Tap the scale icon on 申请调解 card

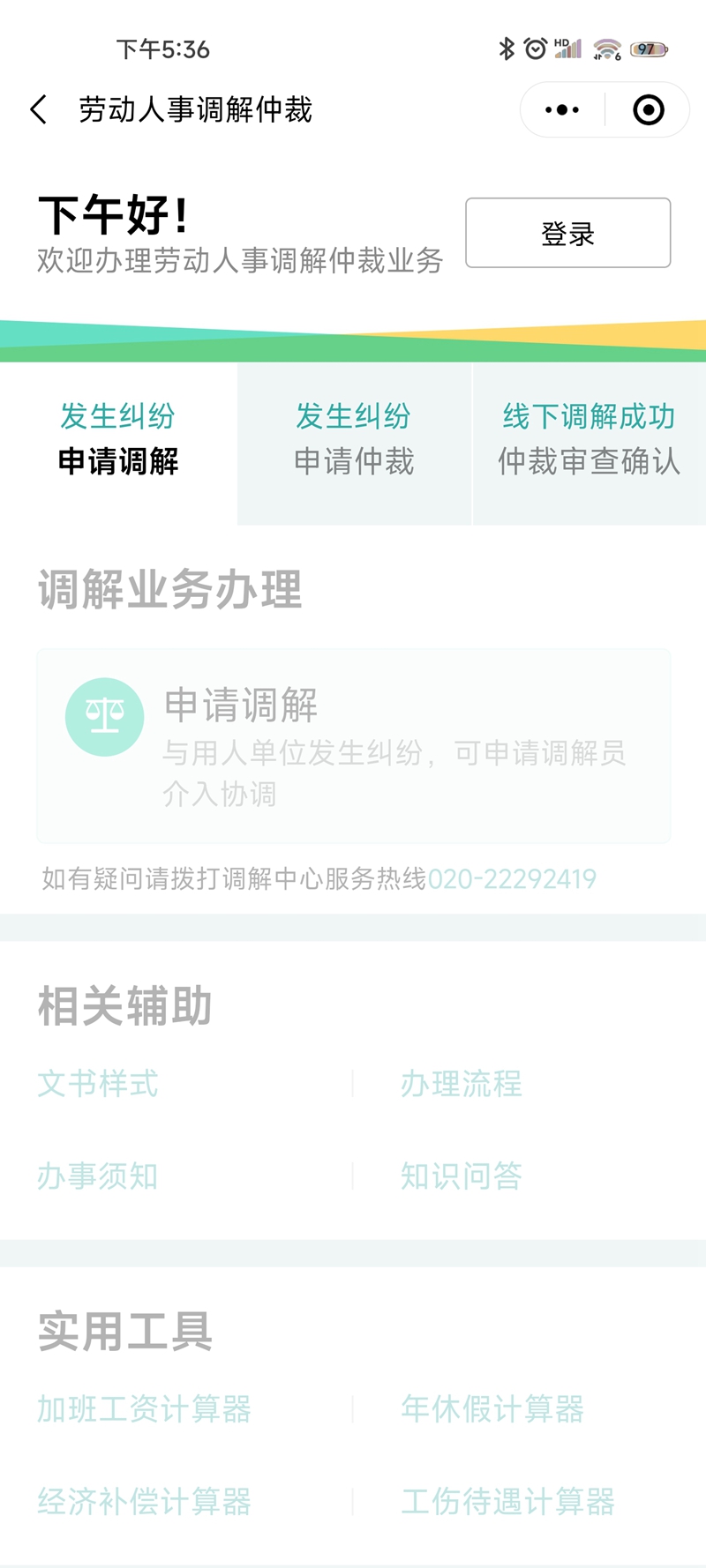tap(105, 716)
